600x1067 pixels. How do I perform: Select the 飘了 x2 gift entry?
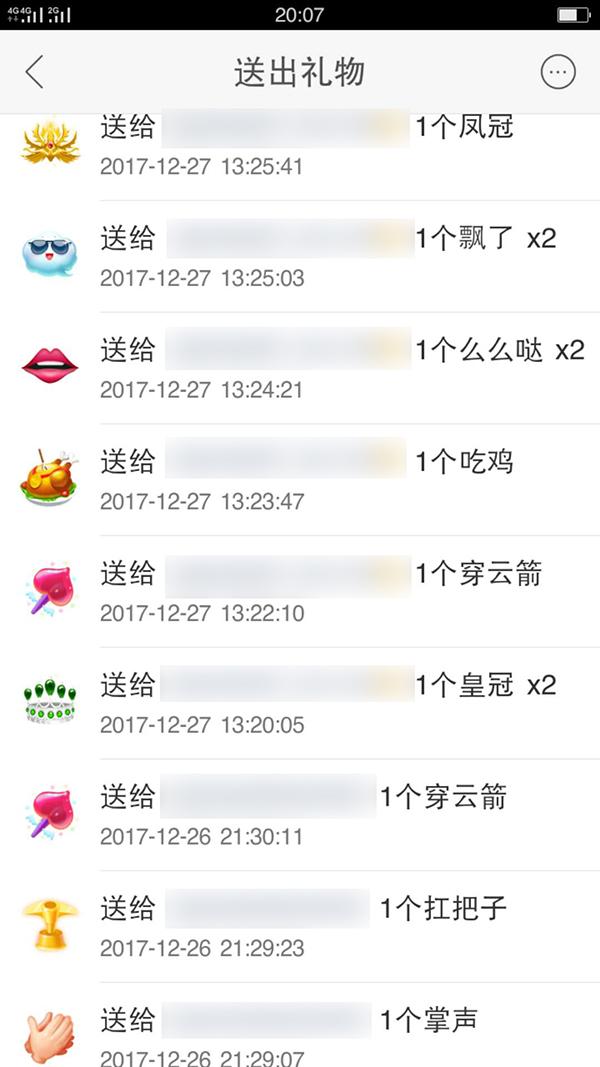[300, 257]
